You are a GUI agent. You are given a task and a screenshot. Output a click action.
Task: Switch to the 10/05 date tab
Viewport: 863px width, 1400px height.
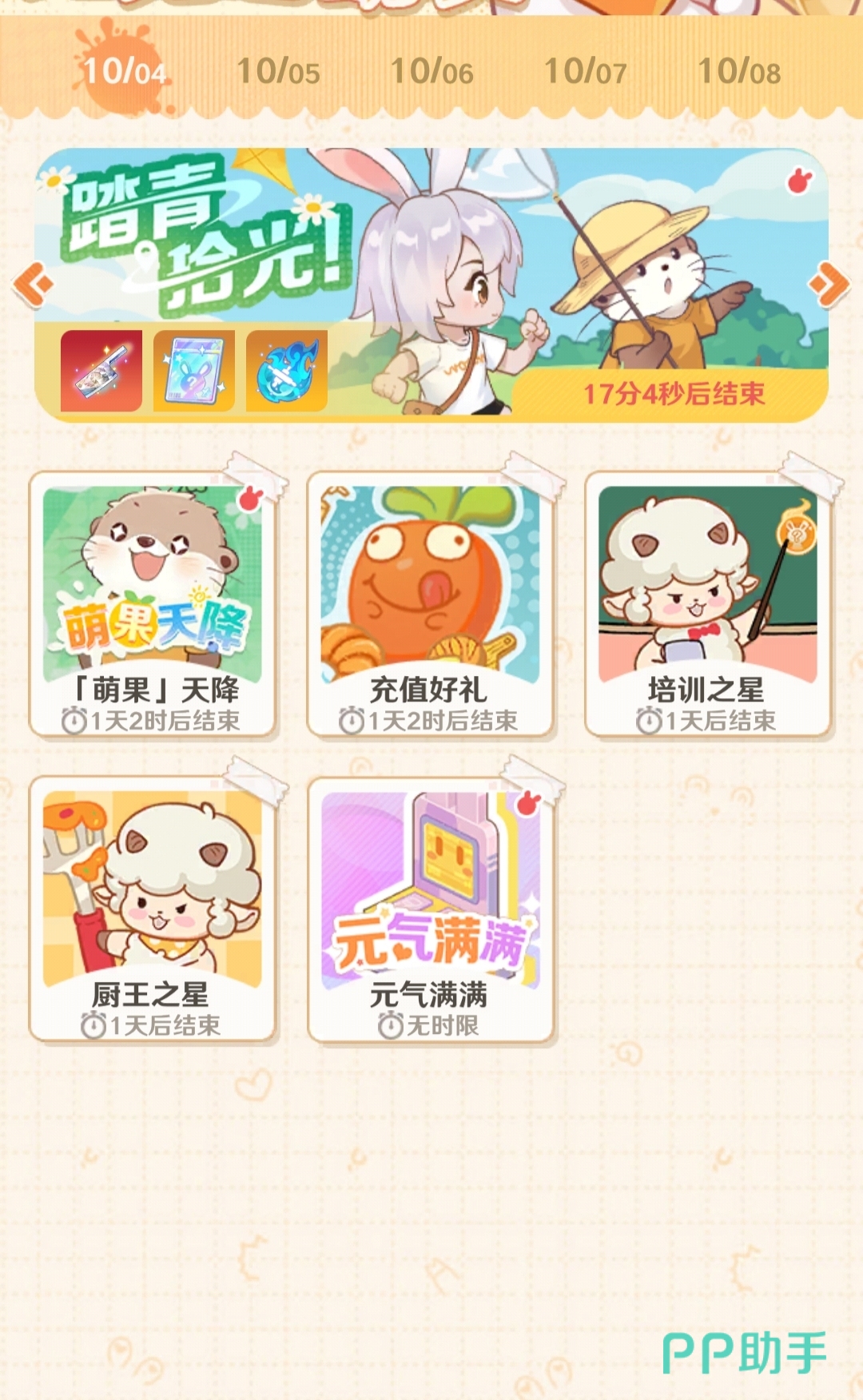(278, 71)
